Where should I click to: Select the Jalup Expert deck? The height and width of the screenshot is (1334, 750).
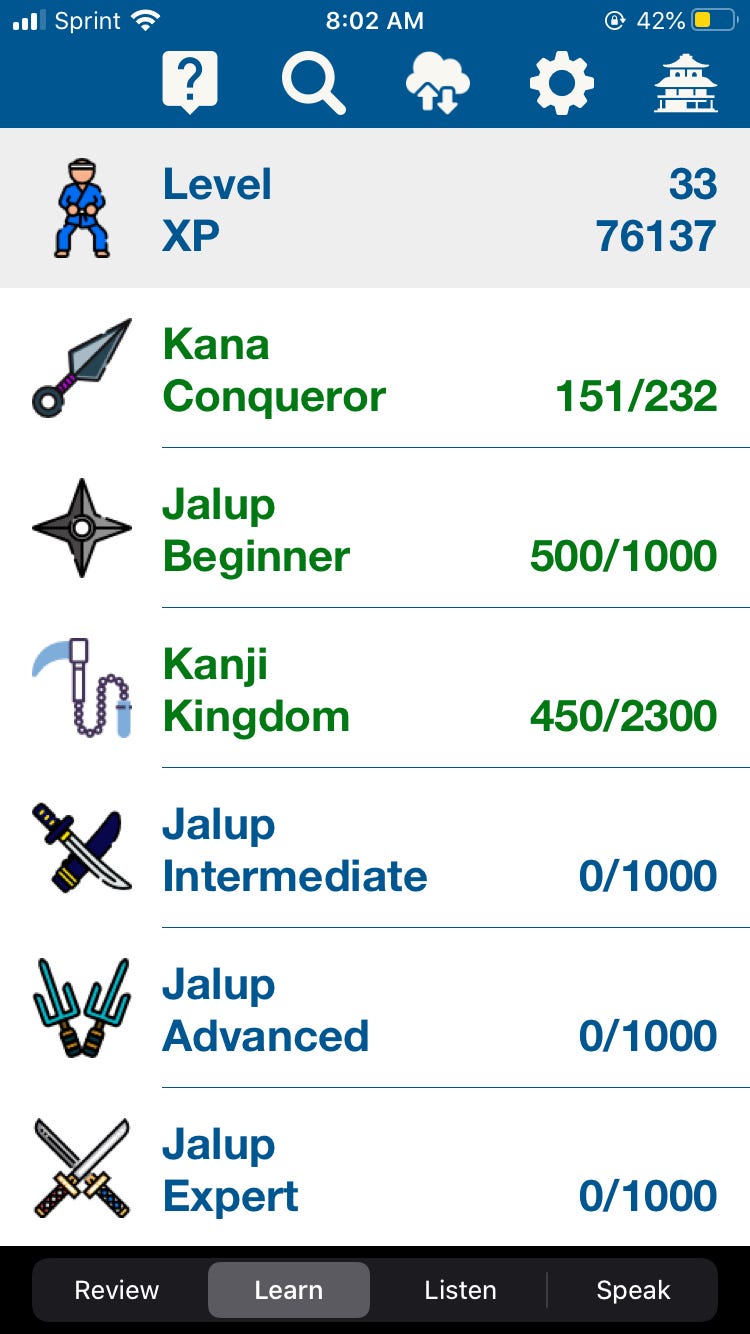(375, 1170)
